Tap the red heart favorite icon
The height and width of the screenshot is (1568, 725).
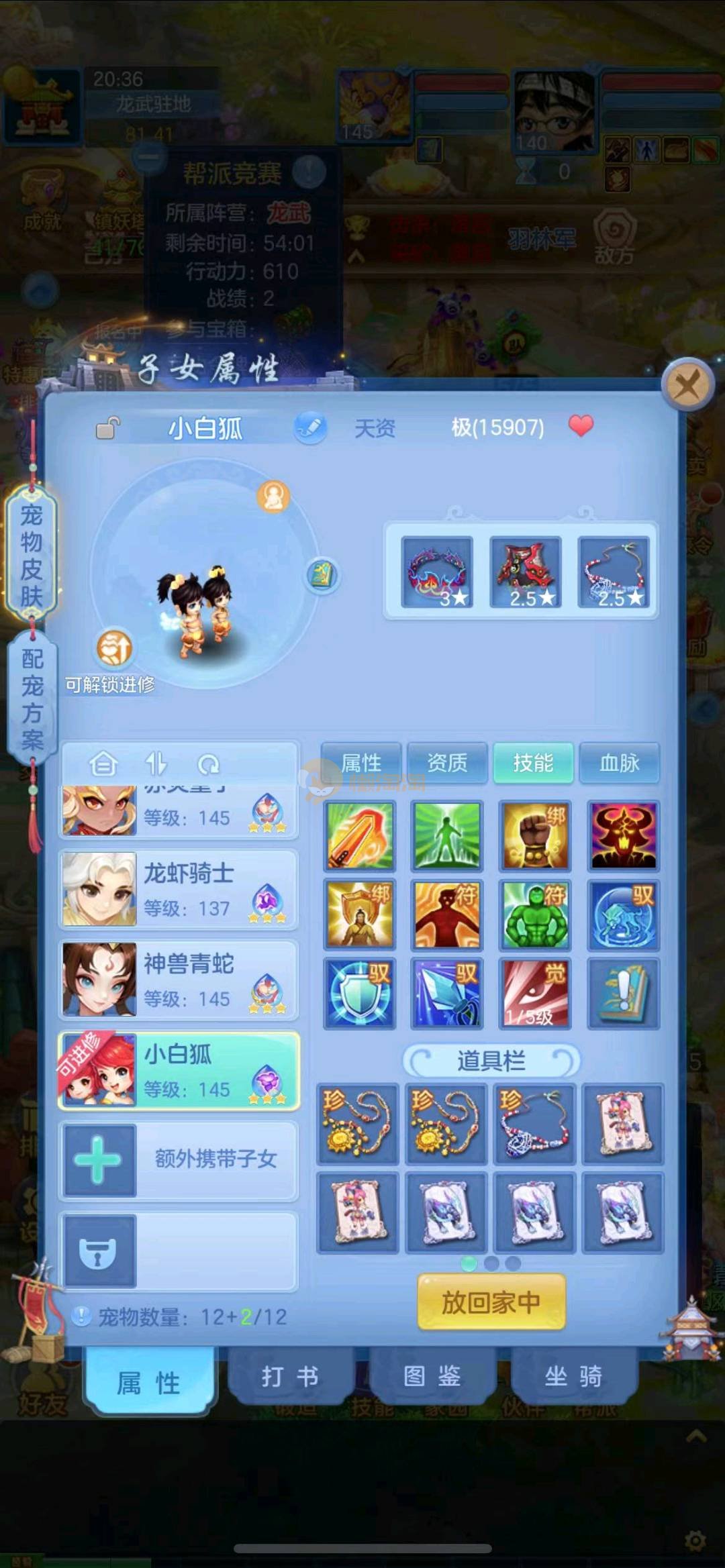581,425
